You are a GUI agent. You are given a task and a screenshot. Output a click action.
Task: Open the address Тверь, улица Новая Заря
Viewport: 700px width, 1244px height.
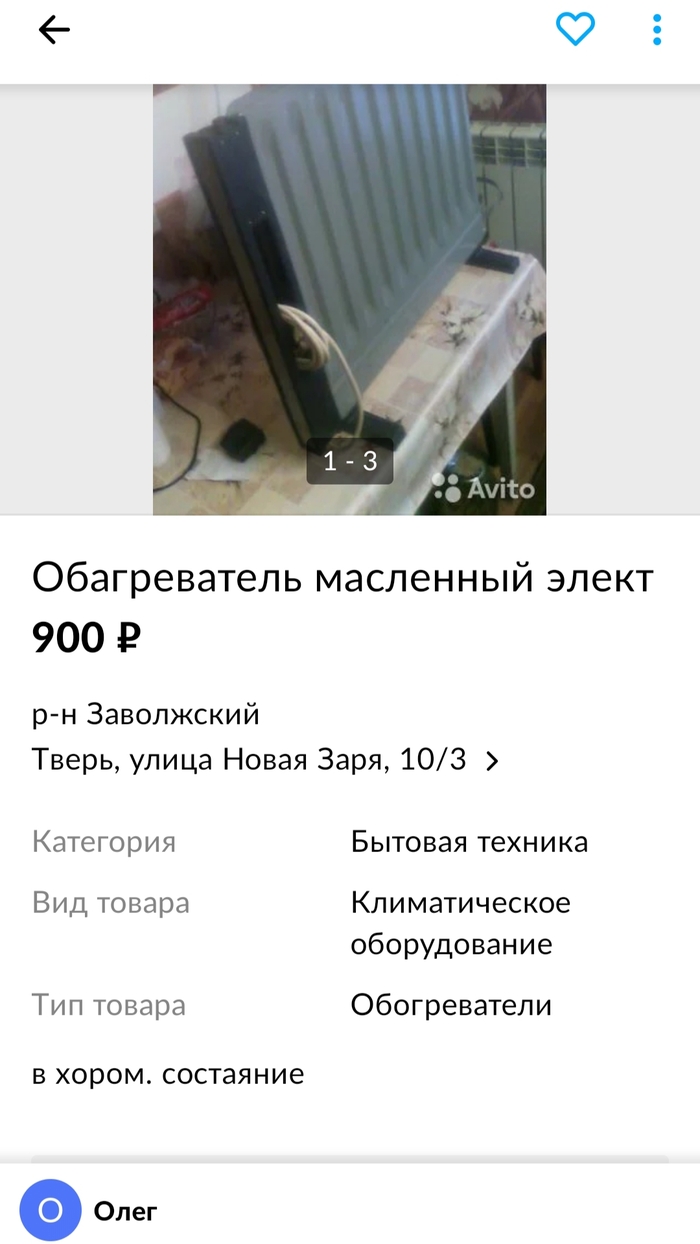(265, 761)
